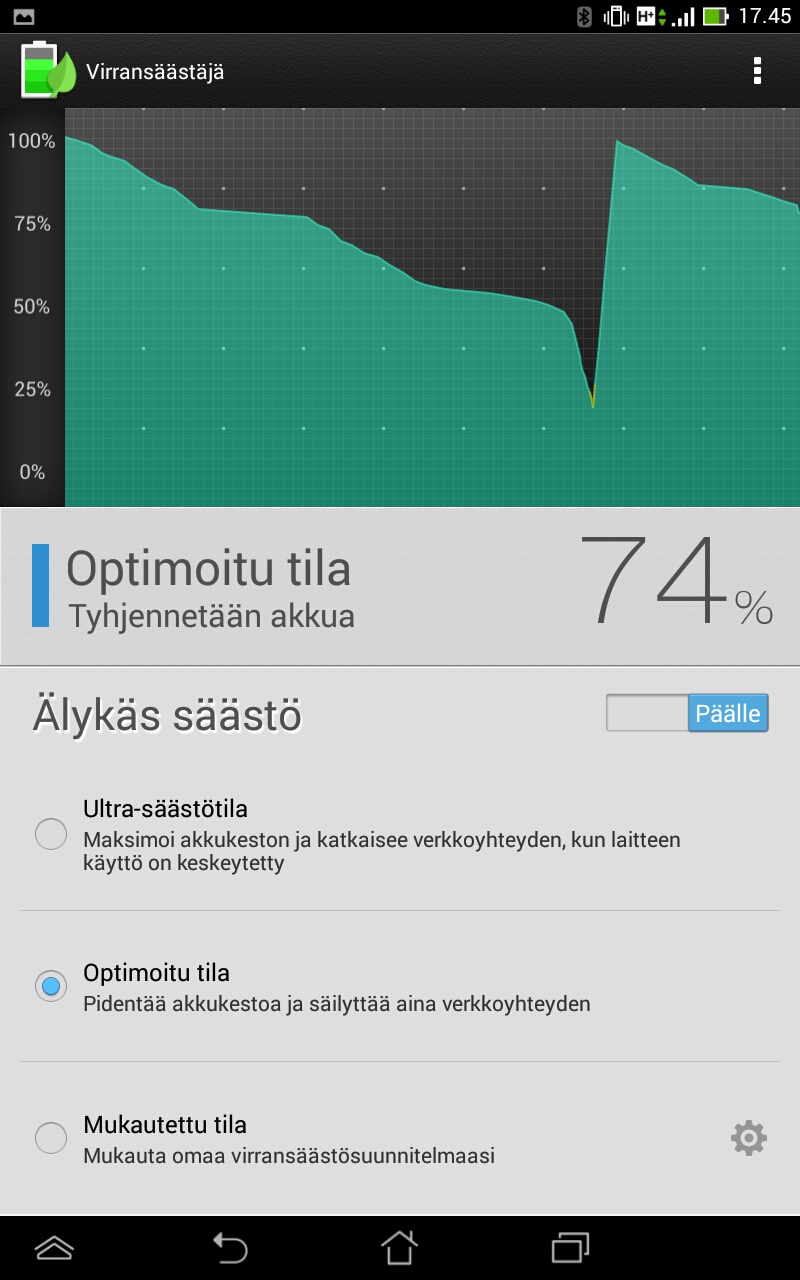Screen dimensions: 800x1280
Task: Go back using the system back button
Action: [x=229, y=1247]
